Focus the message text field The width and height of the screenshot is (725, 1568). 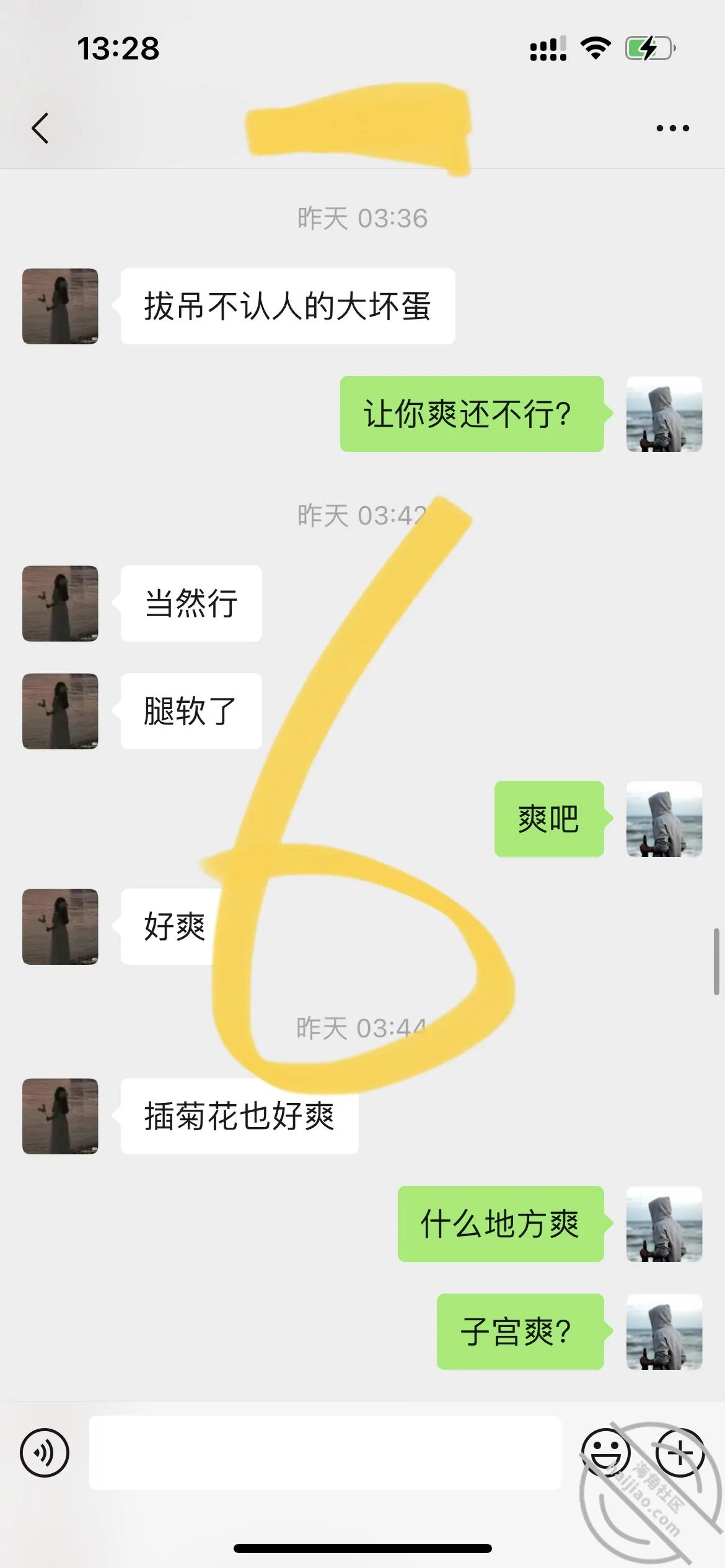coord(325,1453)
